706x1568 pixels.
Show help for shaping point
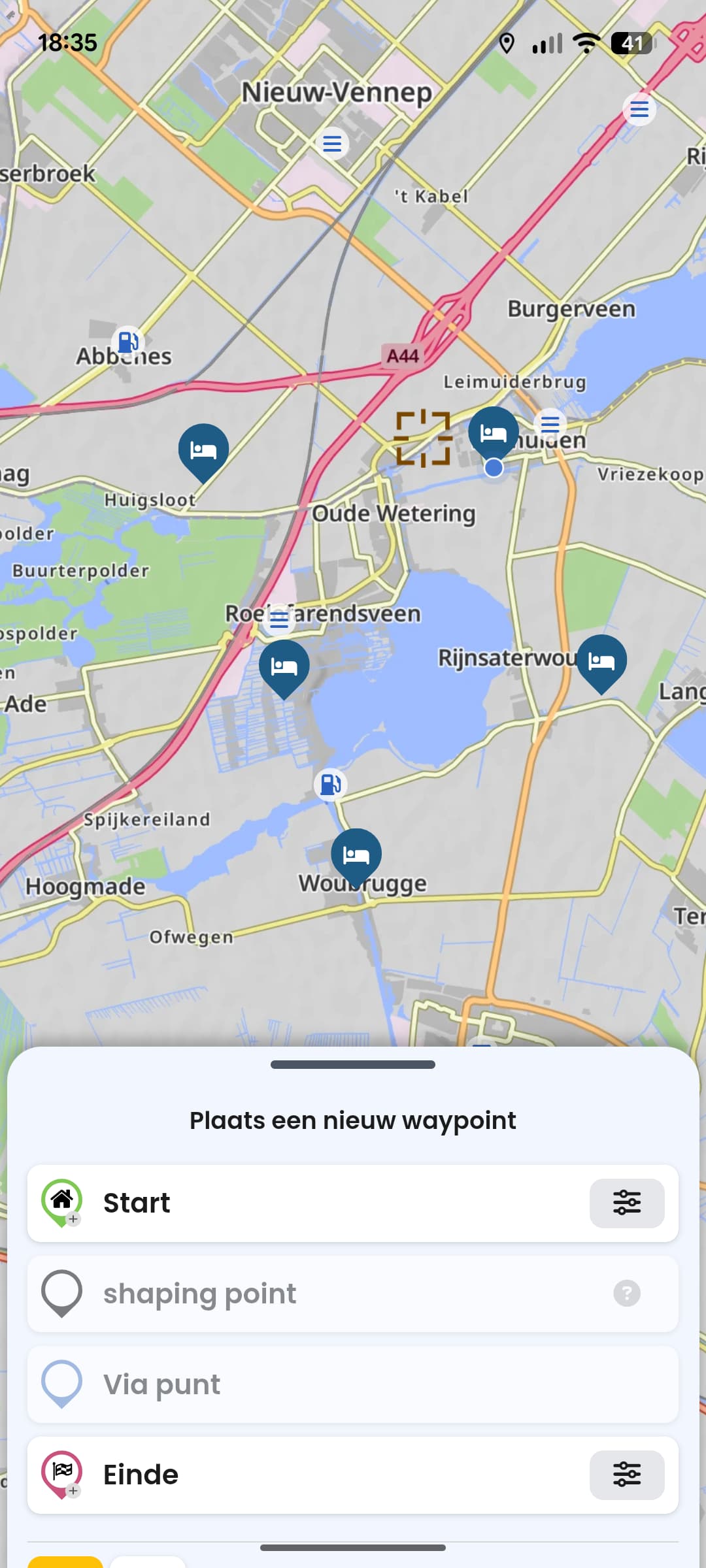[x=626, y=1293]
